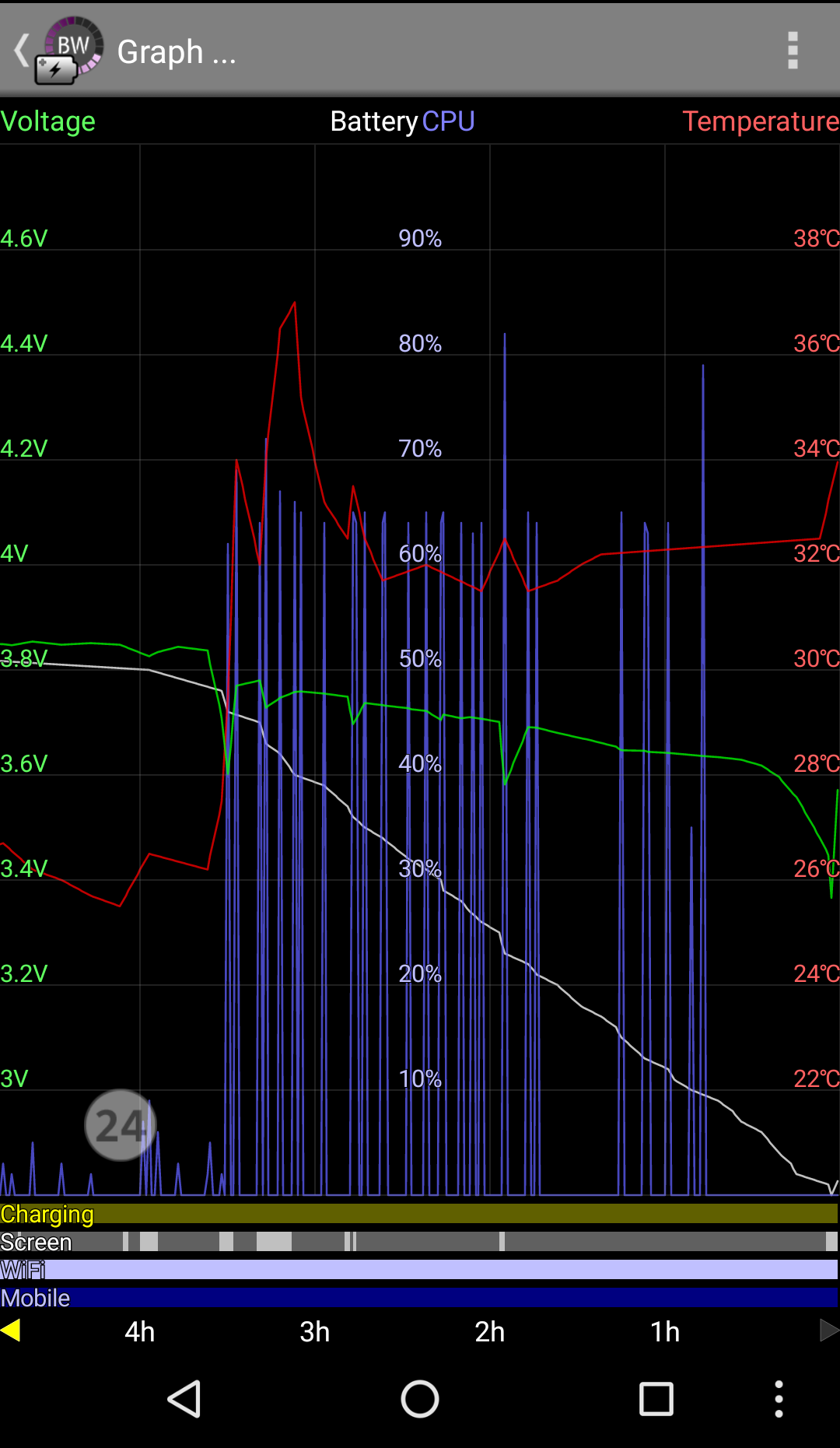
Task: Tap the yellow left arrow for earlier data
Action: pyautogui.click(x=11, y=1331)
